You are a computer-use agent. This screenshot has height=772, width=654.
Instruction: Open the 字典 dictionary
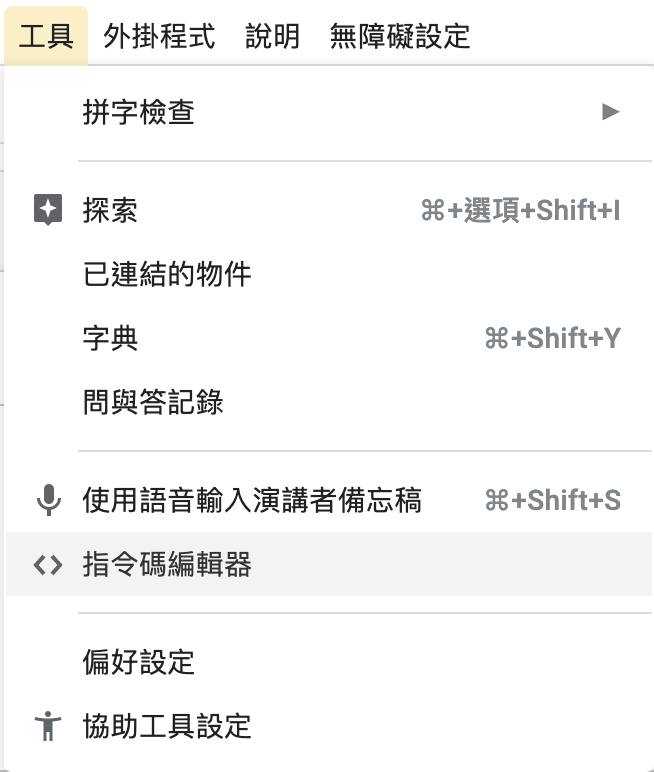coord(110,339)
